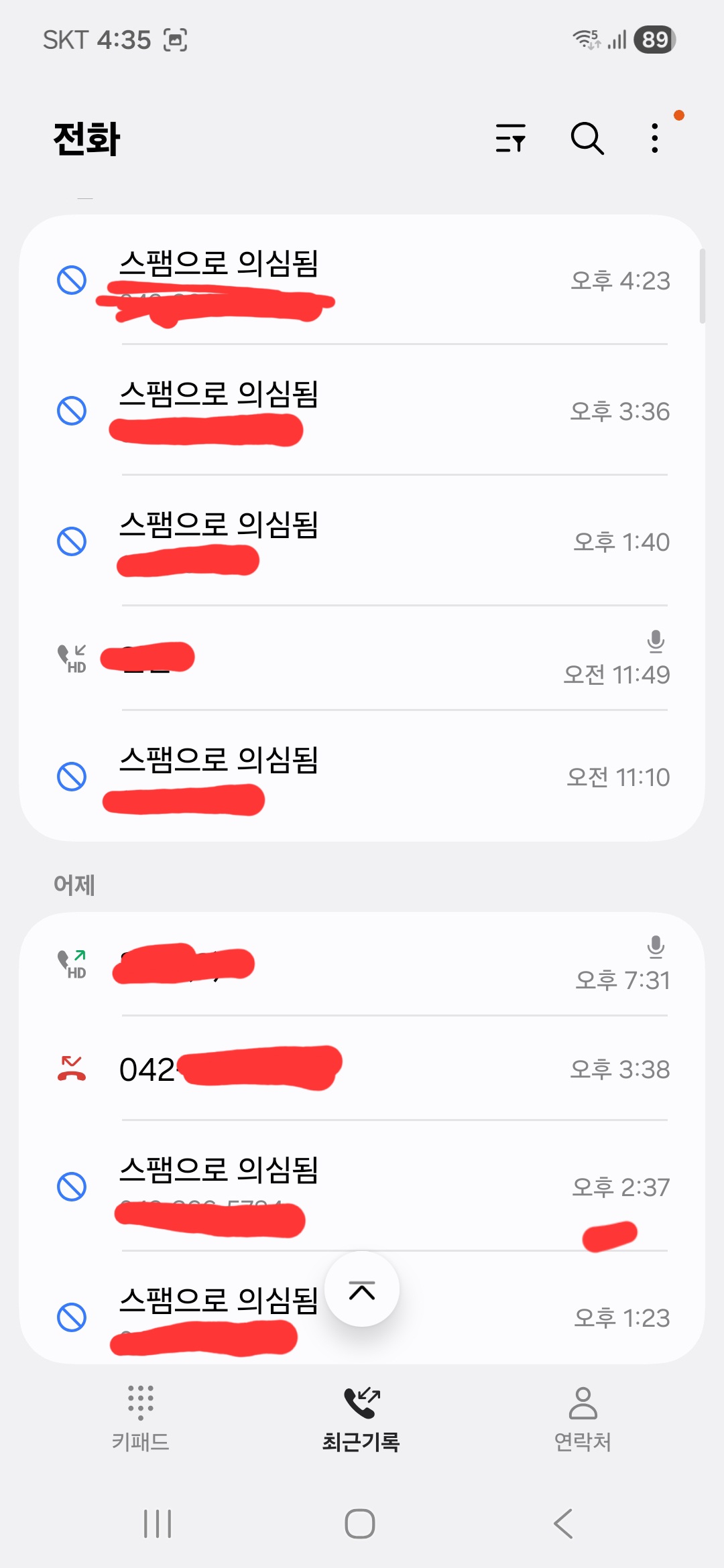724x1568 pixels.
Task: Tap the system home button
Action: (360, 1524)
